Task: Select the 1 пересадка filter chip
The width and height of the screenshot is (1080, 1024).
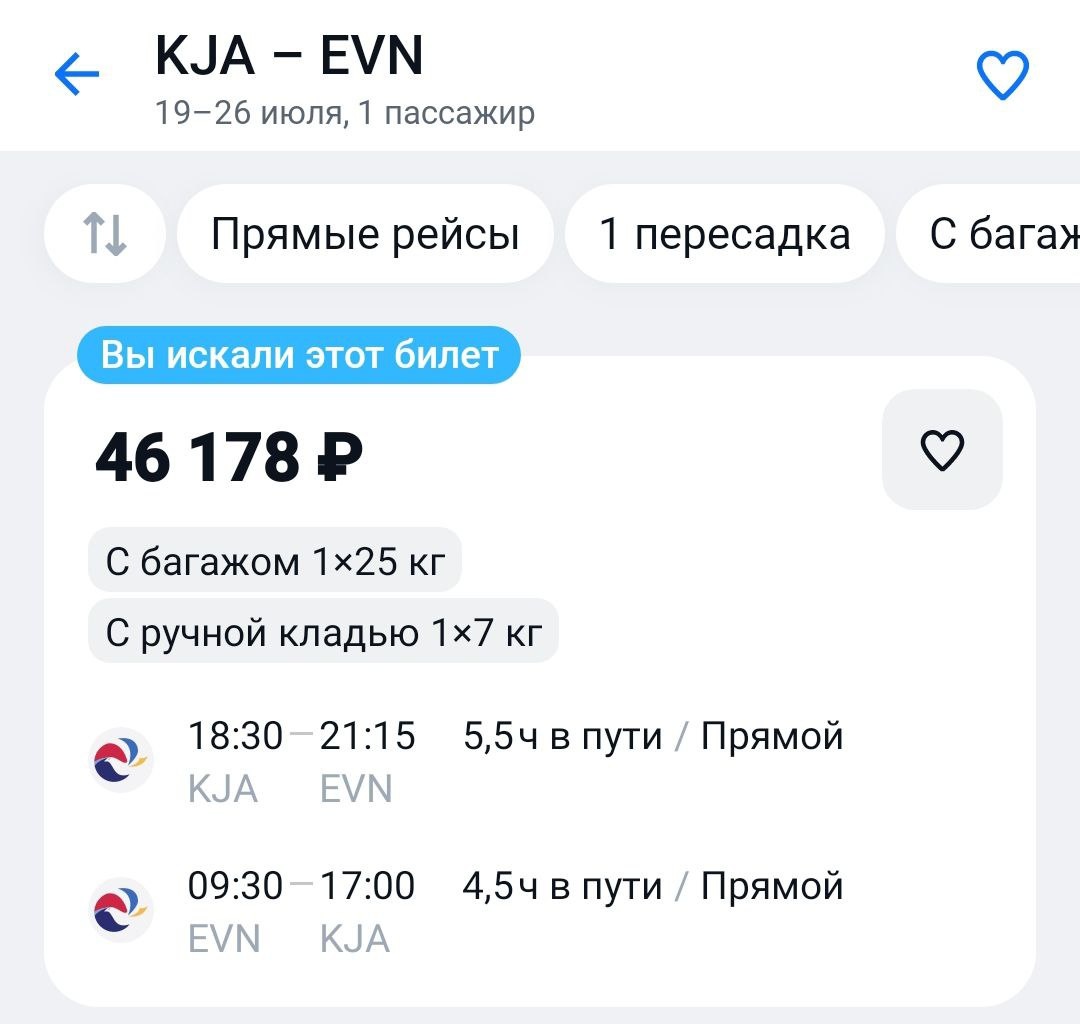Action: pos(724,235)
